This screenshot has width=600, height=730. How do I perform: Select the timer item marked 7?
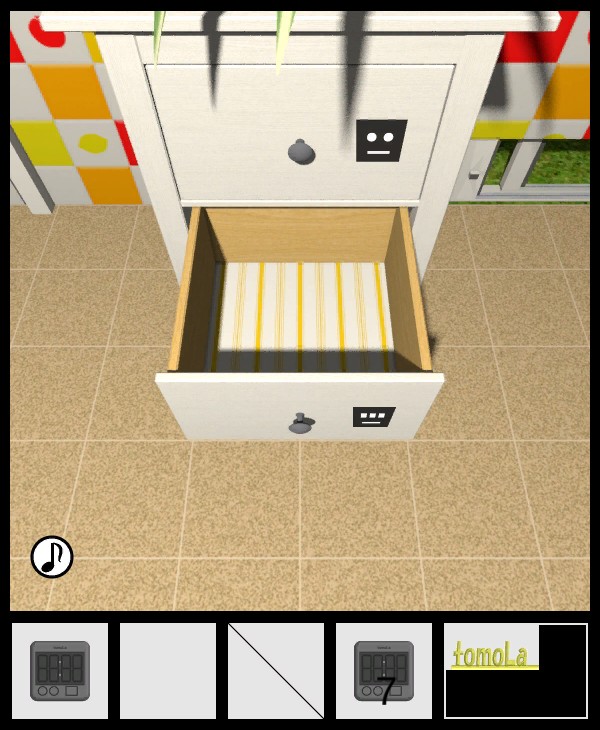pyautogui.click(x=384, y=671)
